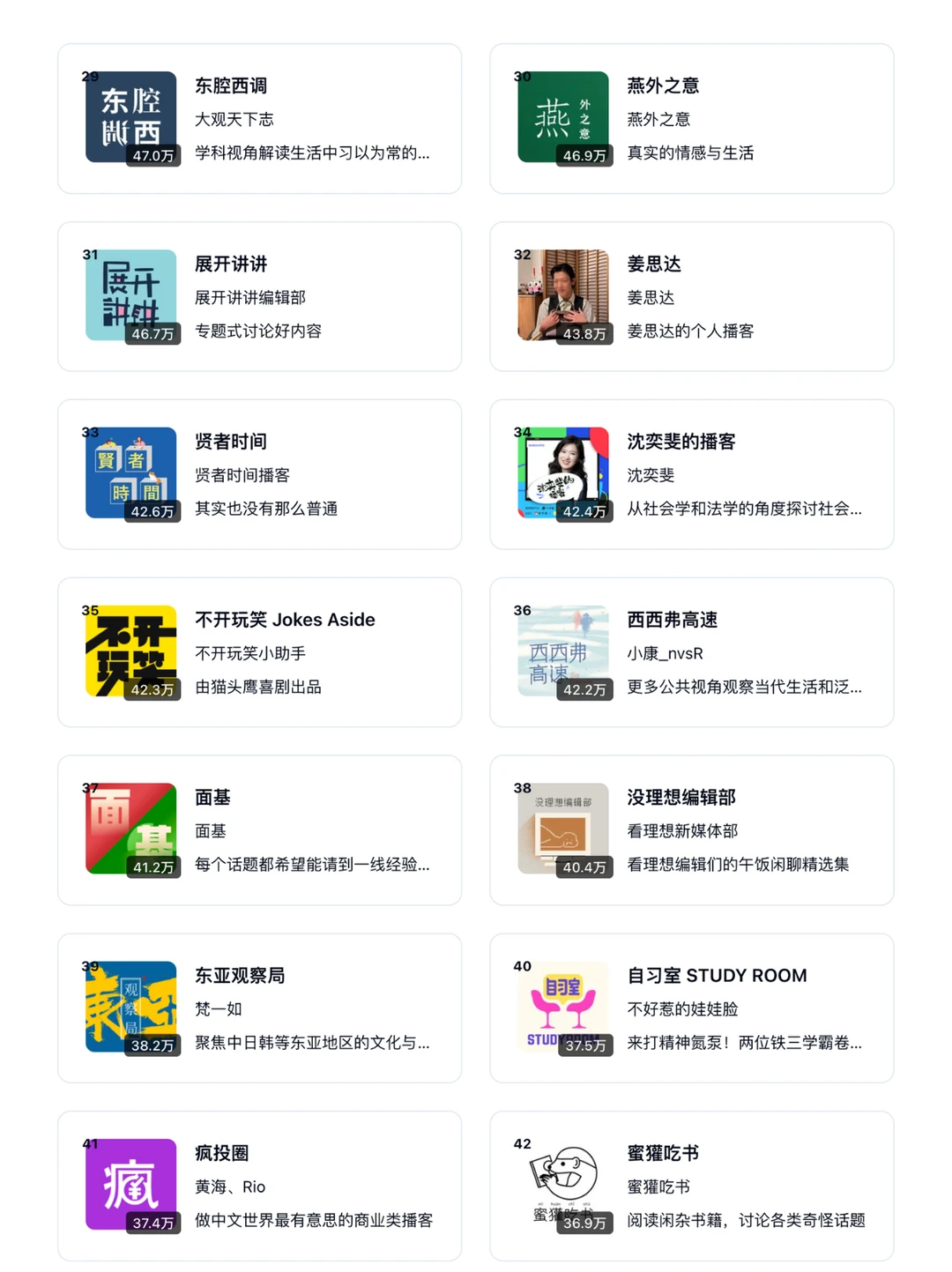This screenshot has height=1272, width=952.
Task: Open the 疯投圈 purple 疯 cover icon
Action: pos(130,1184)
